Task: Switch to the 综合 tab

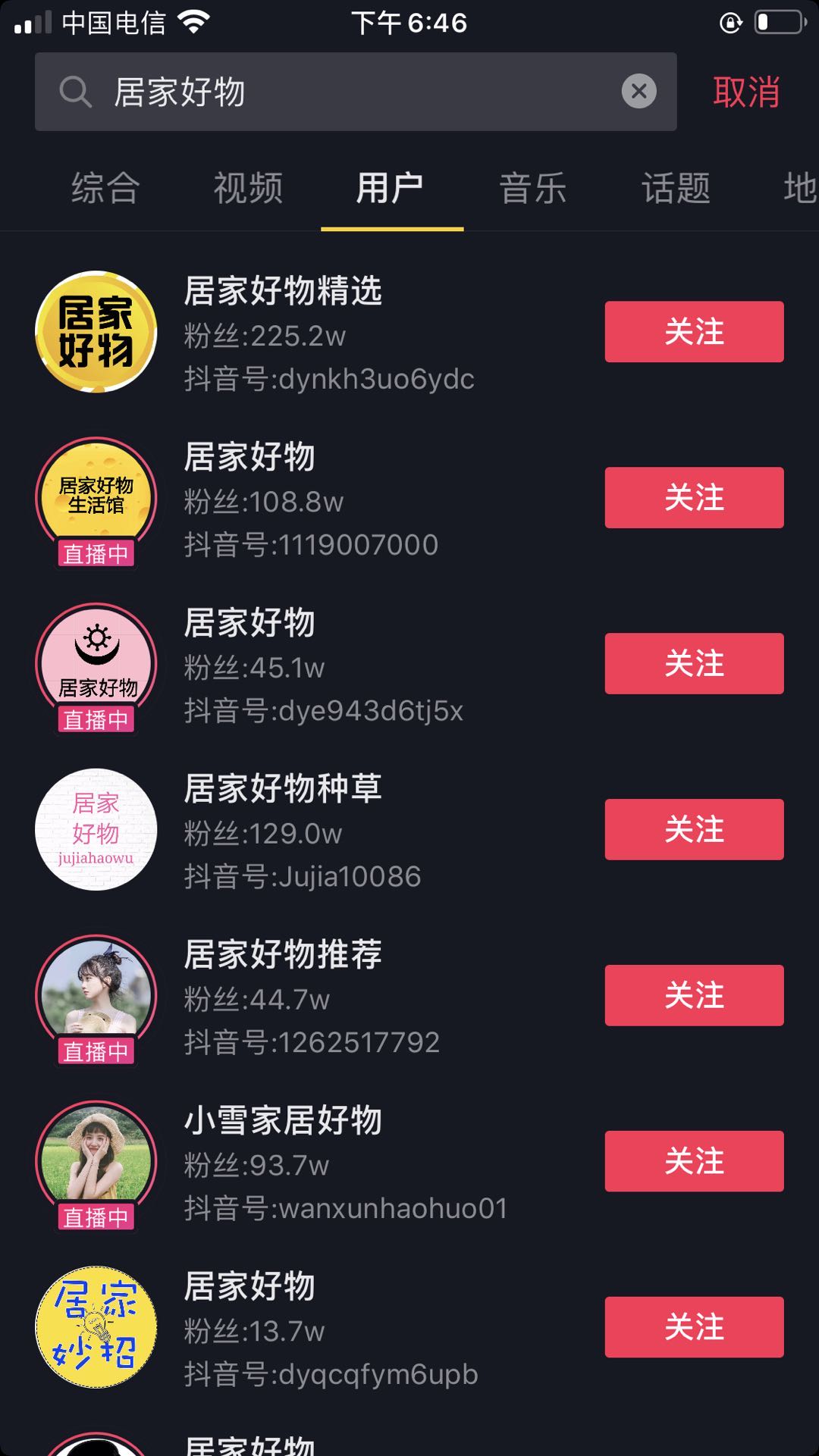Action: tap(105, 189)
